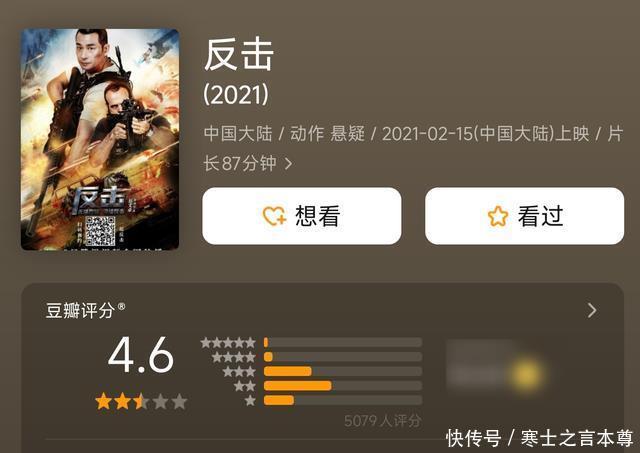This screenshot has height=453, width=640.
Task: Mark the movie 反击 as 想看
Action: (302, 216)
